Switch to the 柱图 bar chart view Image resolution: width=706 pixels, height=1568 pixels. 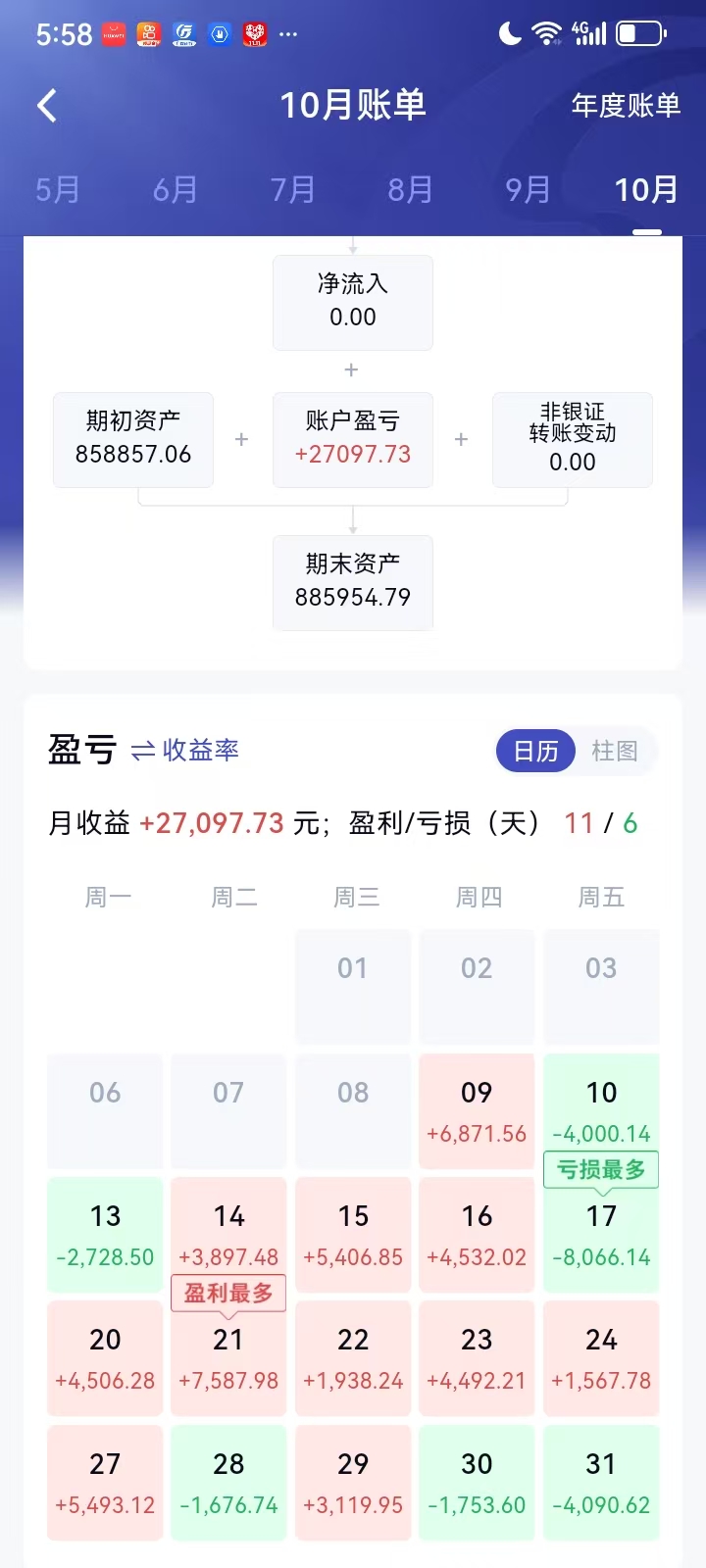pyautogui.click(x=615, y=752)
